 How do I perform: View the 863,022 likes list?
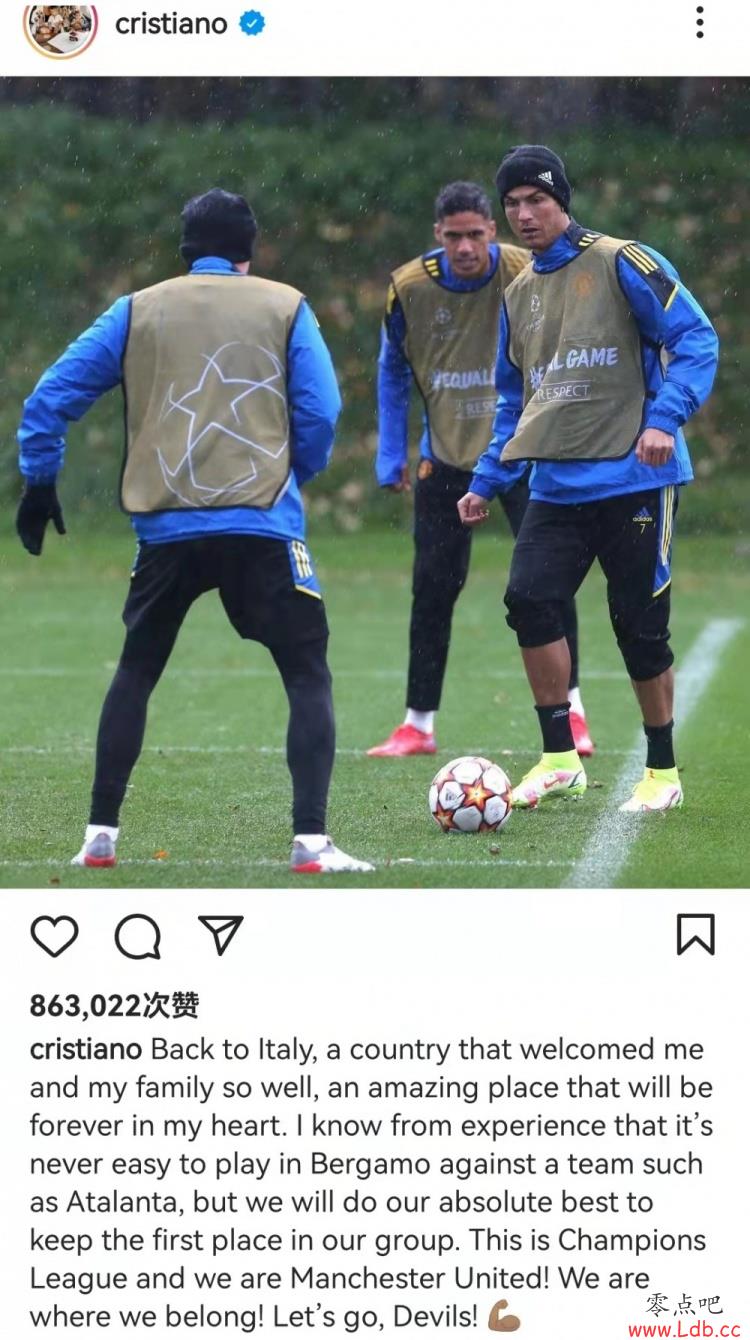(x=114, y=1005)
